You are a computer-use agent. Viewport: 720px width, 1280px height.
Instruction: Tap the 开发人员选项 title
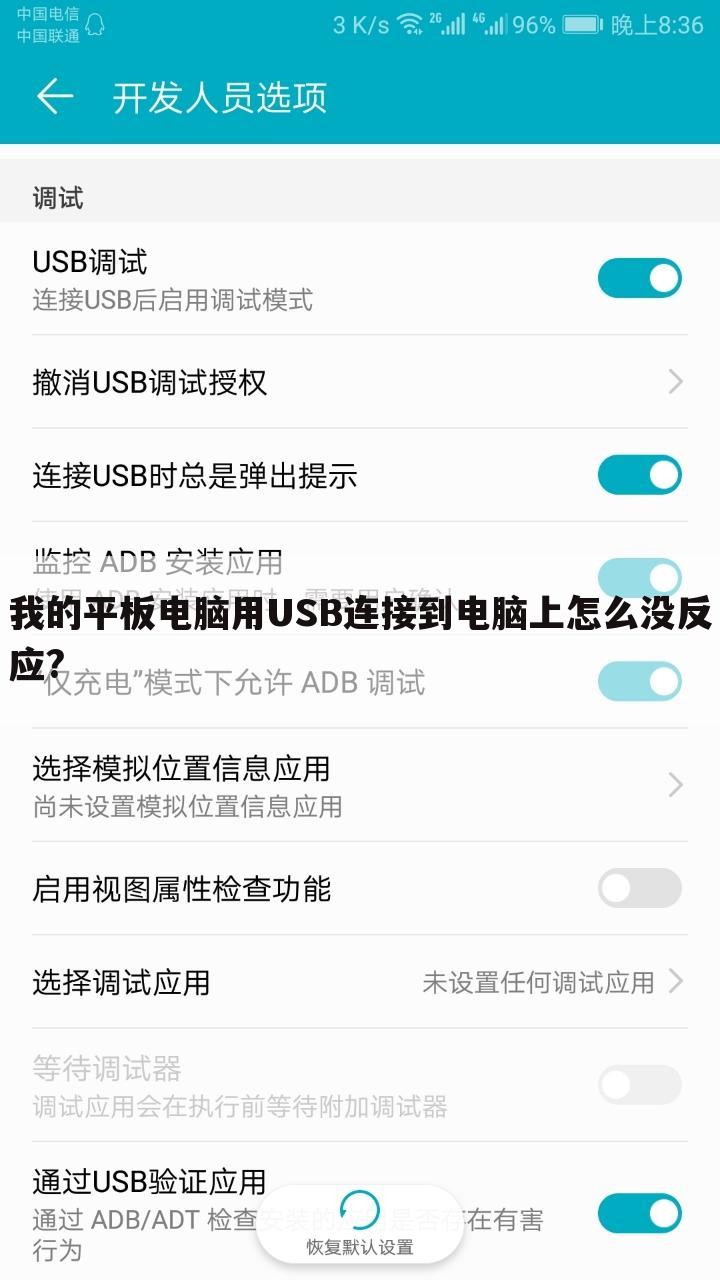tap(222, 98)
